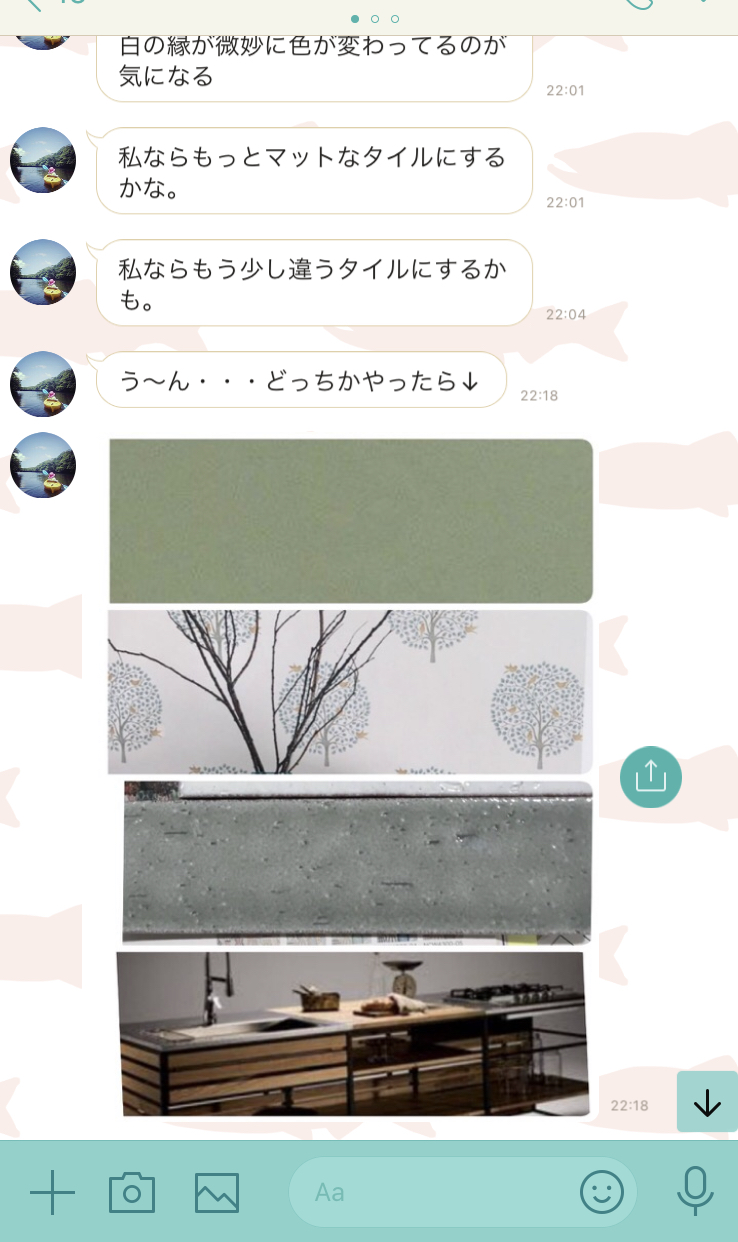Viewport: 738px width, 1242px height.
Task: View the wooden kitchen counter photo
Action: [352, 1034]
